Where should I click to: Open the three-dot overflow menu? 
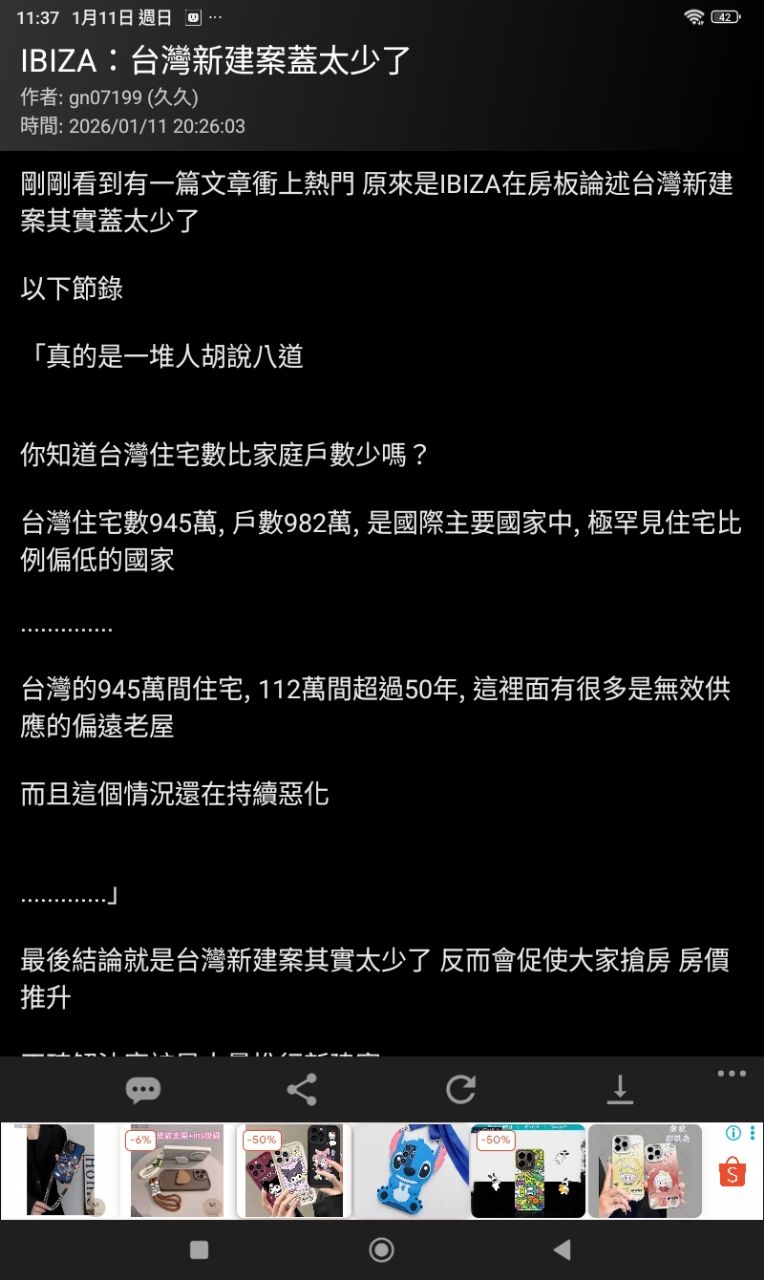tap(731, 1074)
